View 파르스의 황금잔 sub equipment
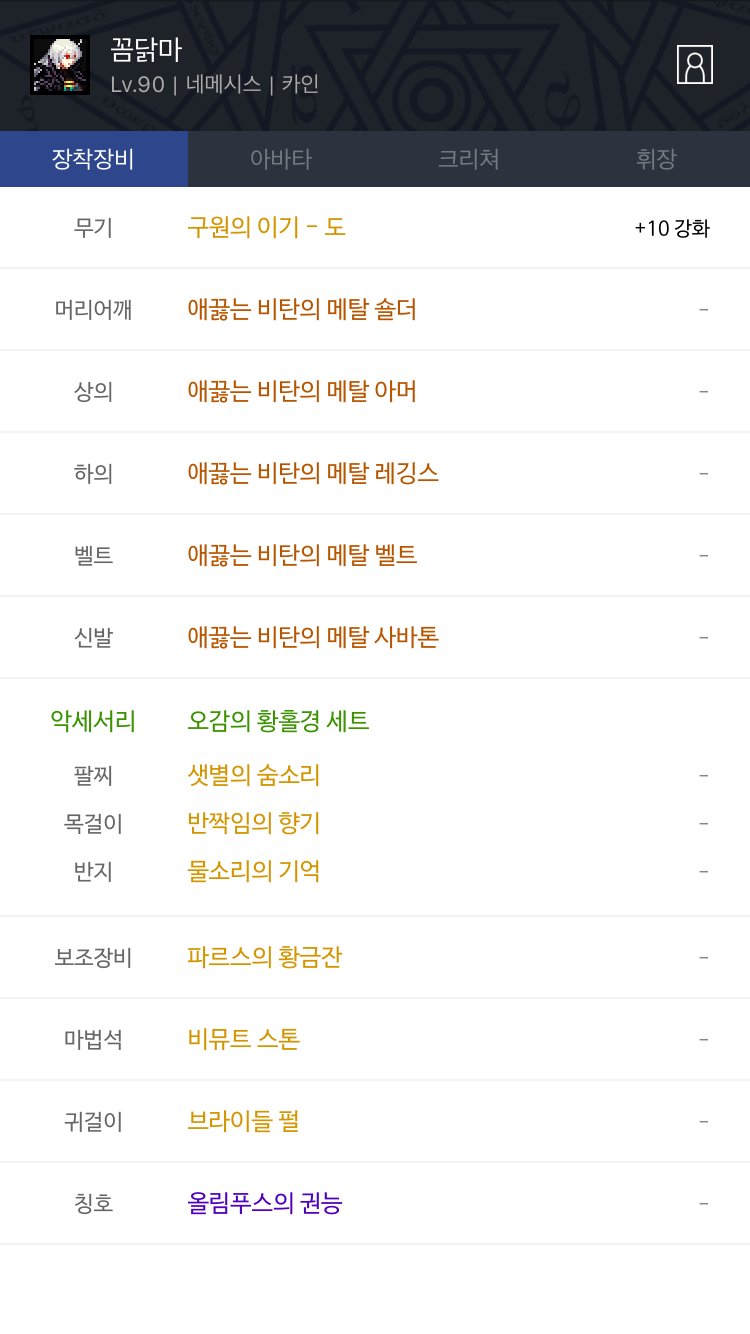Image resolution: width=750 pixels, height=1334 pixels. click(265, 957)
